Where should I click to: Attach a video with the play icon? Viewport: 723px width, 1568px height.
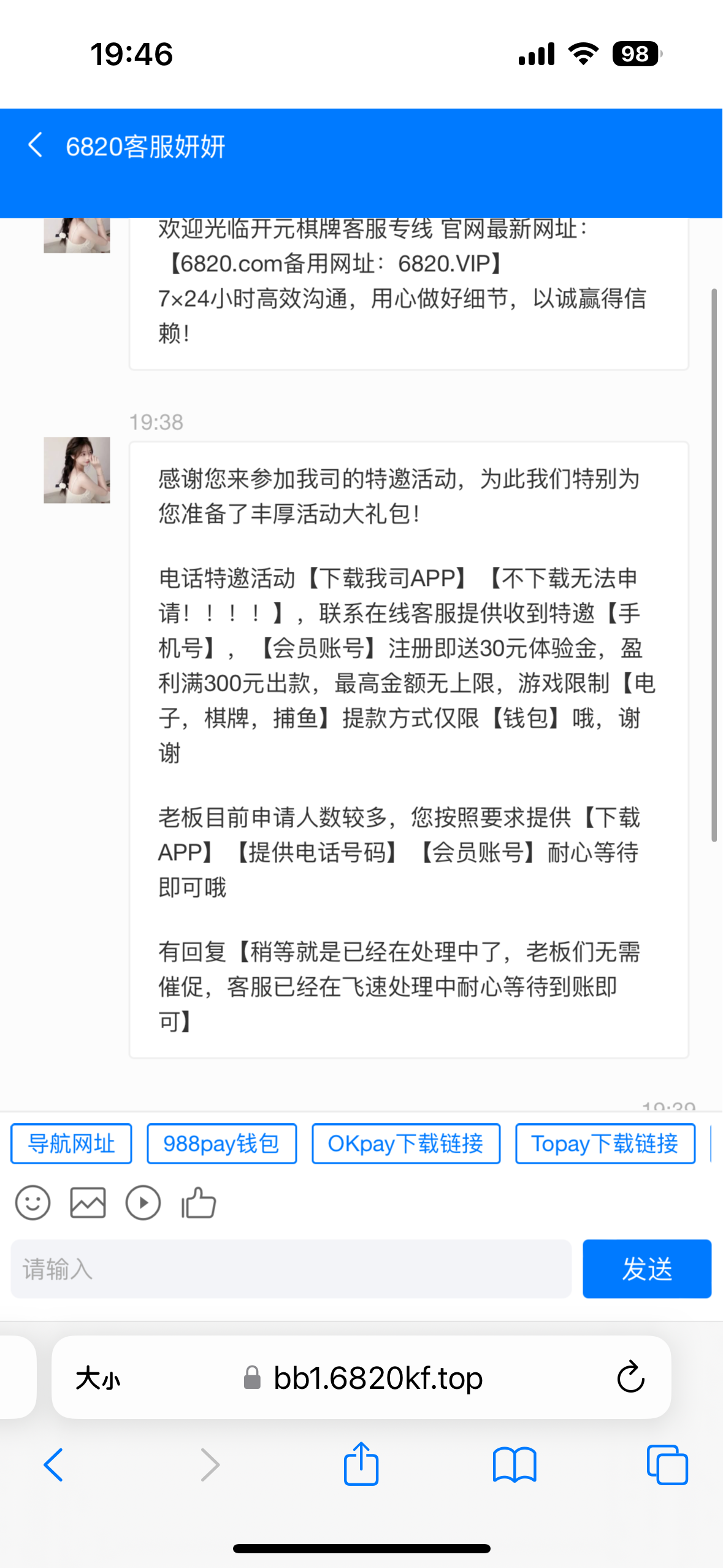click(143, 1202)
